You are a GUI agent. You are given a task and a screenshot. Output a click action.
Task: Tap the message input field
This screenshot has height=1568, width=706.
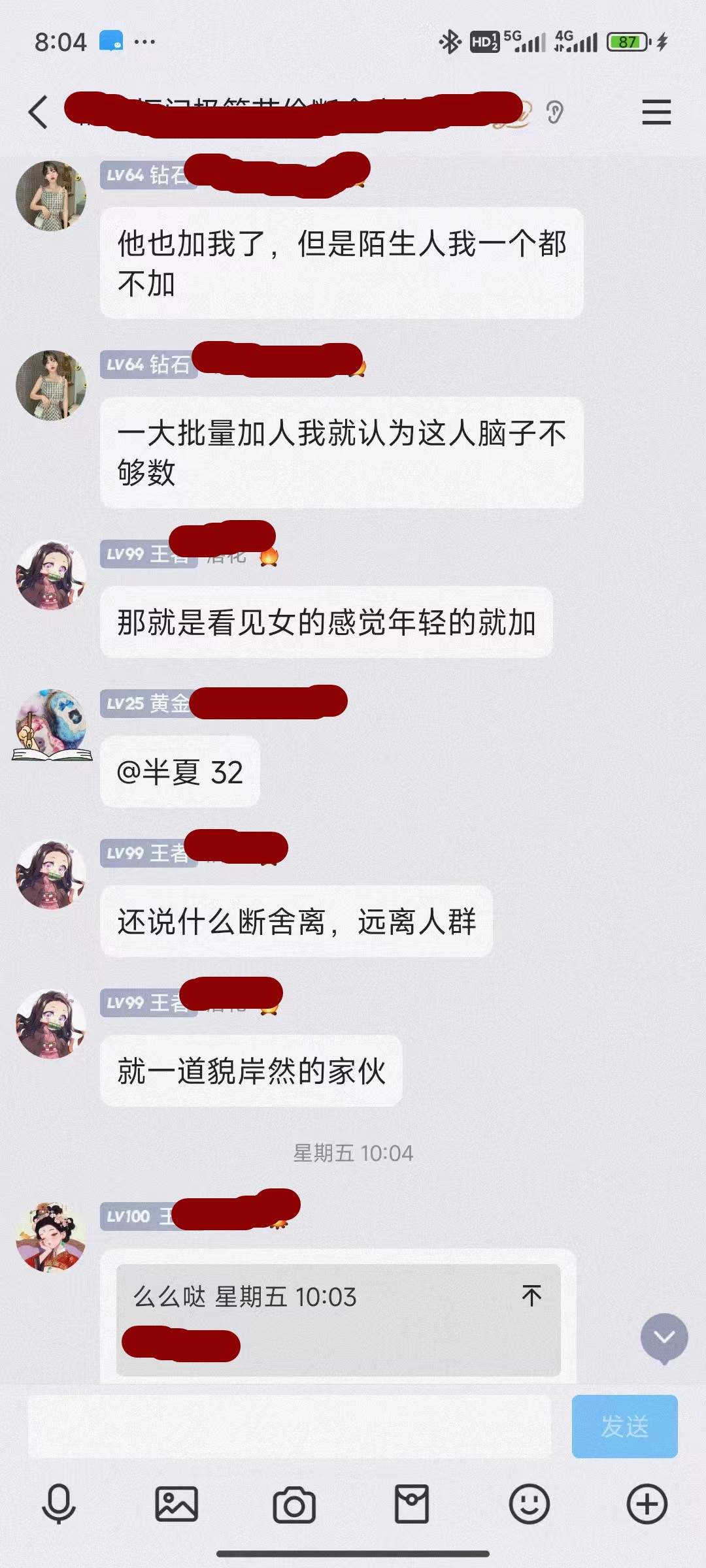290,1426
